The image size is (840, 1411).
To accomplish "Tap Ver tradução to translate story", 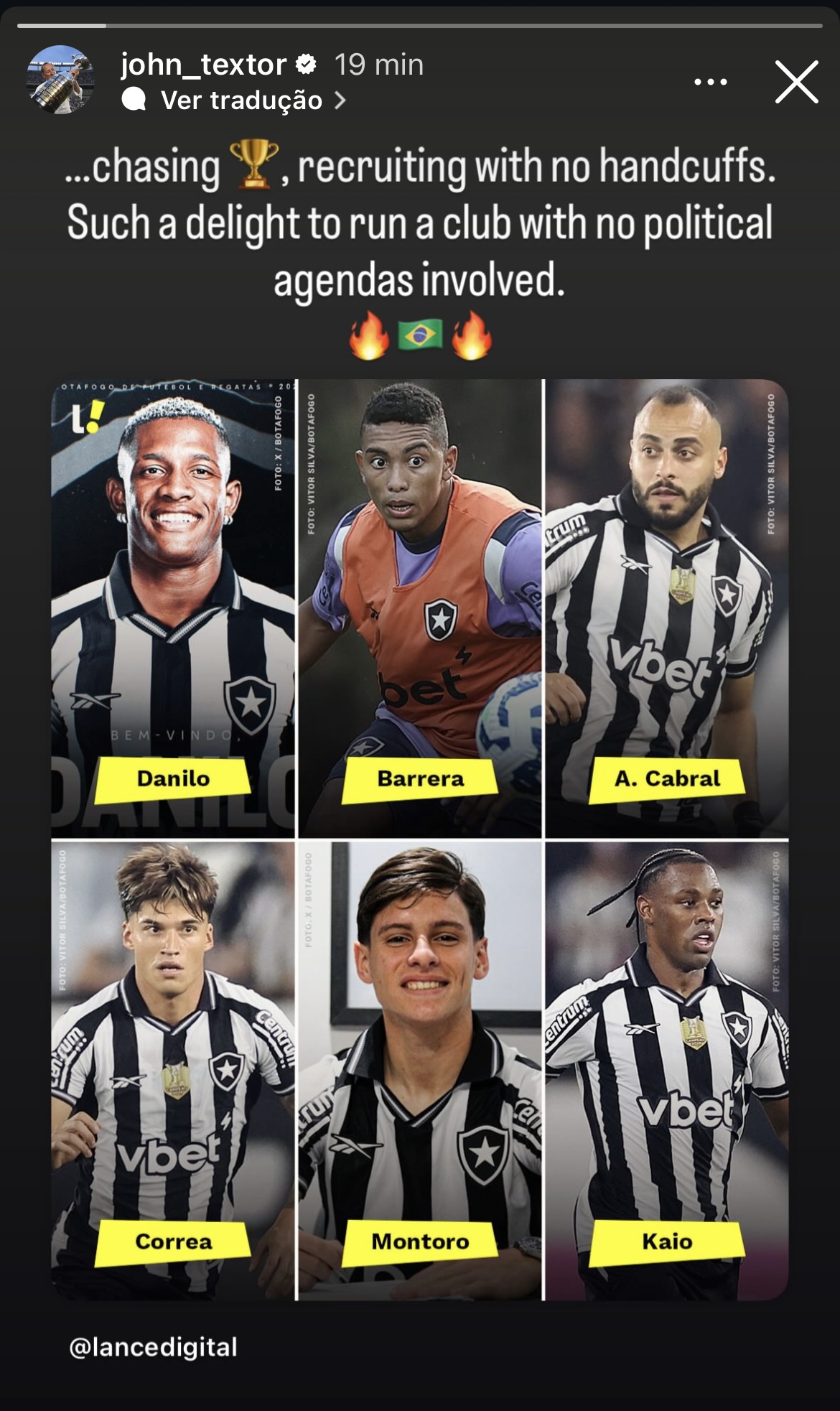I will [x=241, y=101].
